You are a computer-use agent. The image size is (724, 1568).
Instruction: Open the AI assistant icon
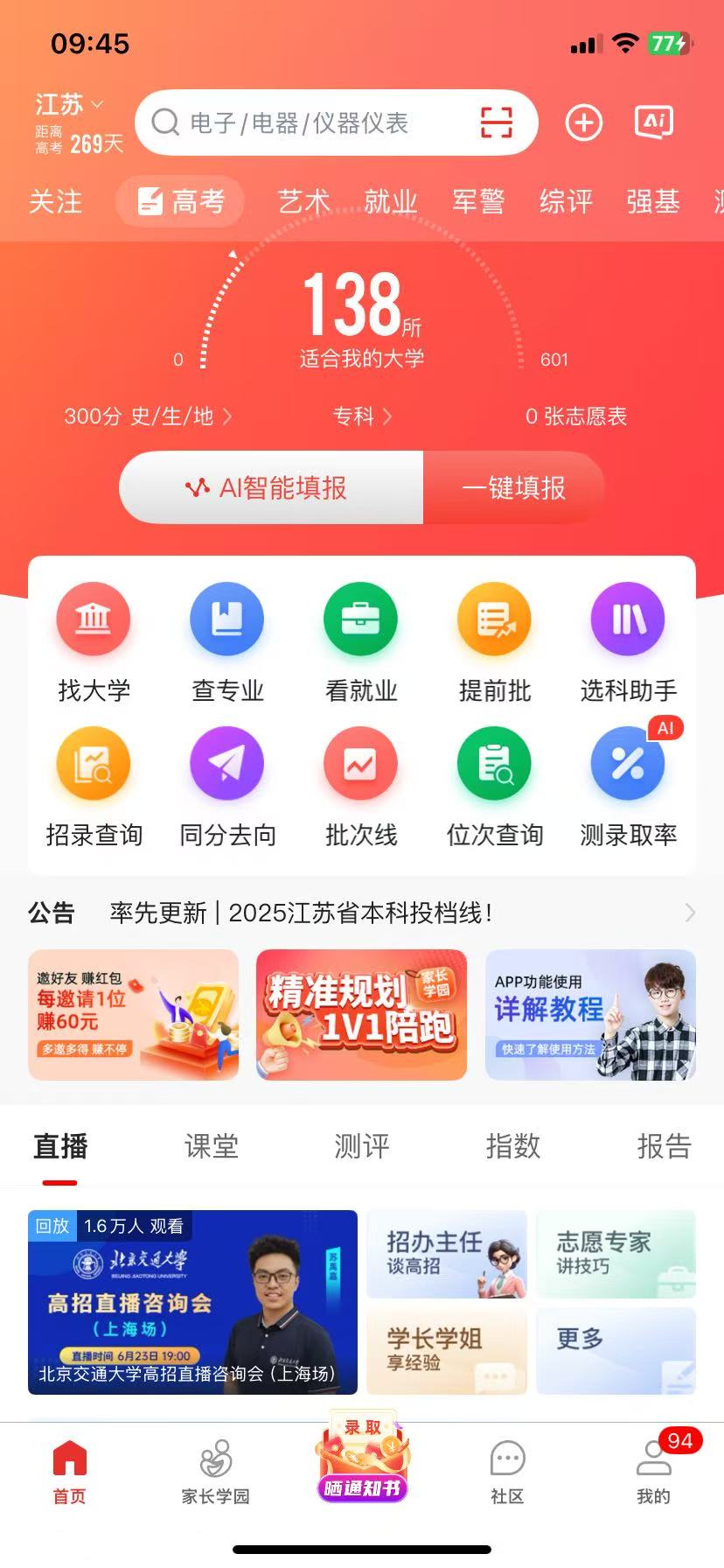click(653, 122)
